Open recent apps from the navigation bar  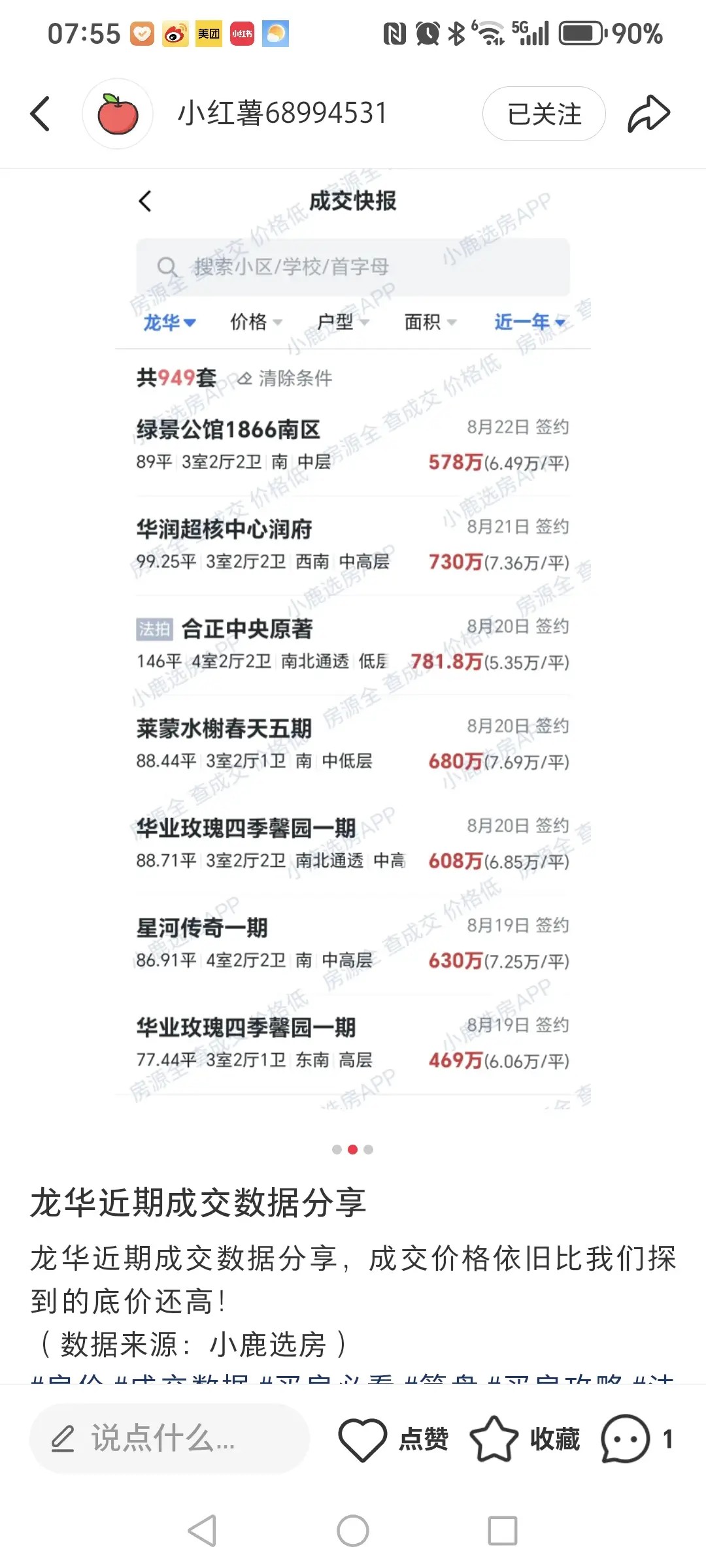point(503,1530)
